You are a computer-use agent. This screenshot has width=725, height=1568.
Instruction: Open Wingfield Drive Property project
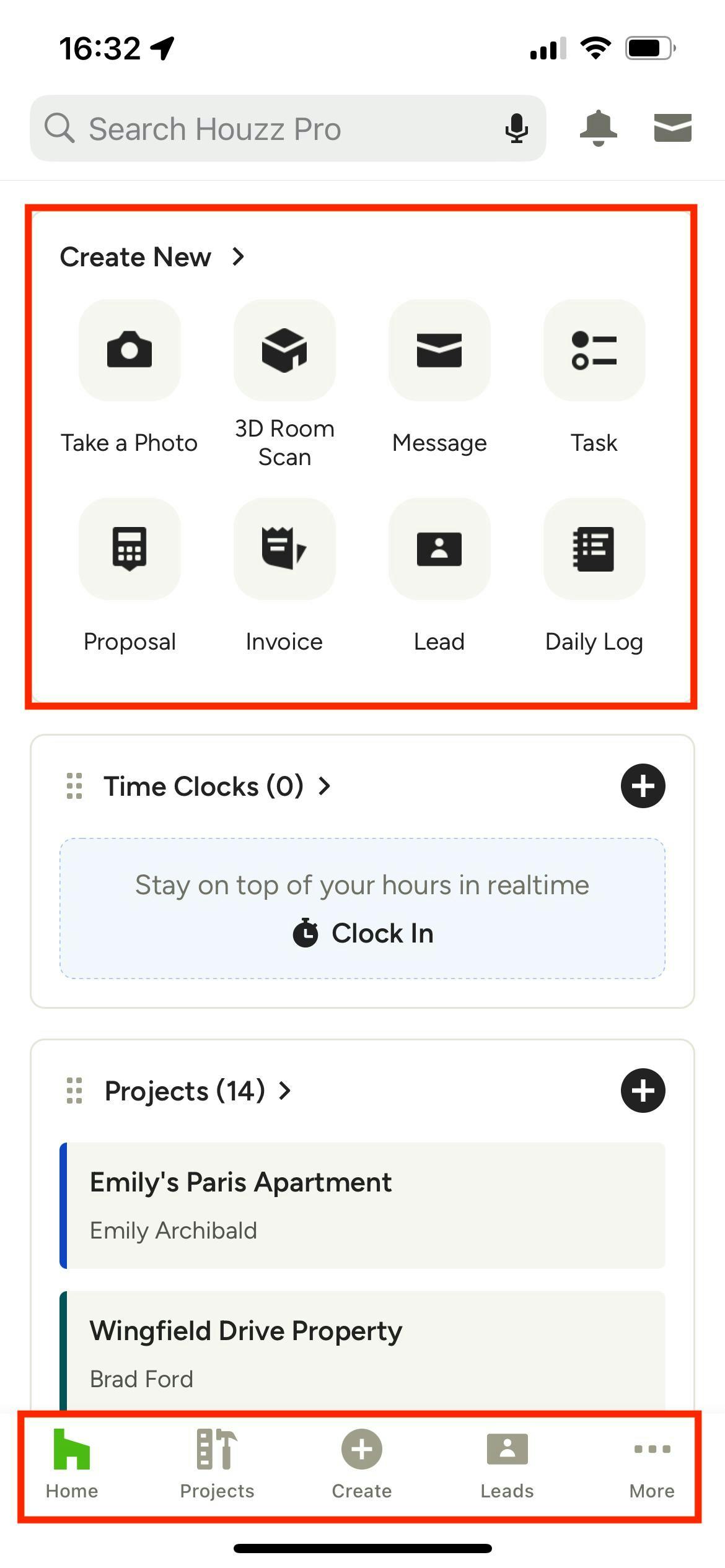[362, 1351]
